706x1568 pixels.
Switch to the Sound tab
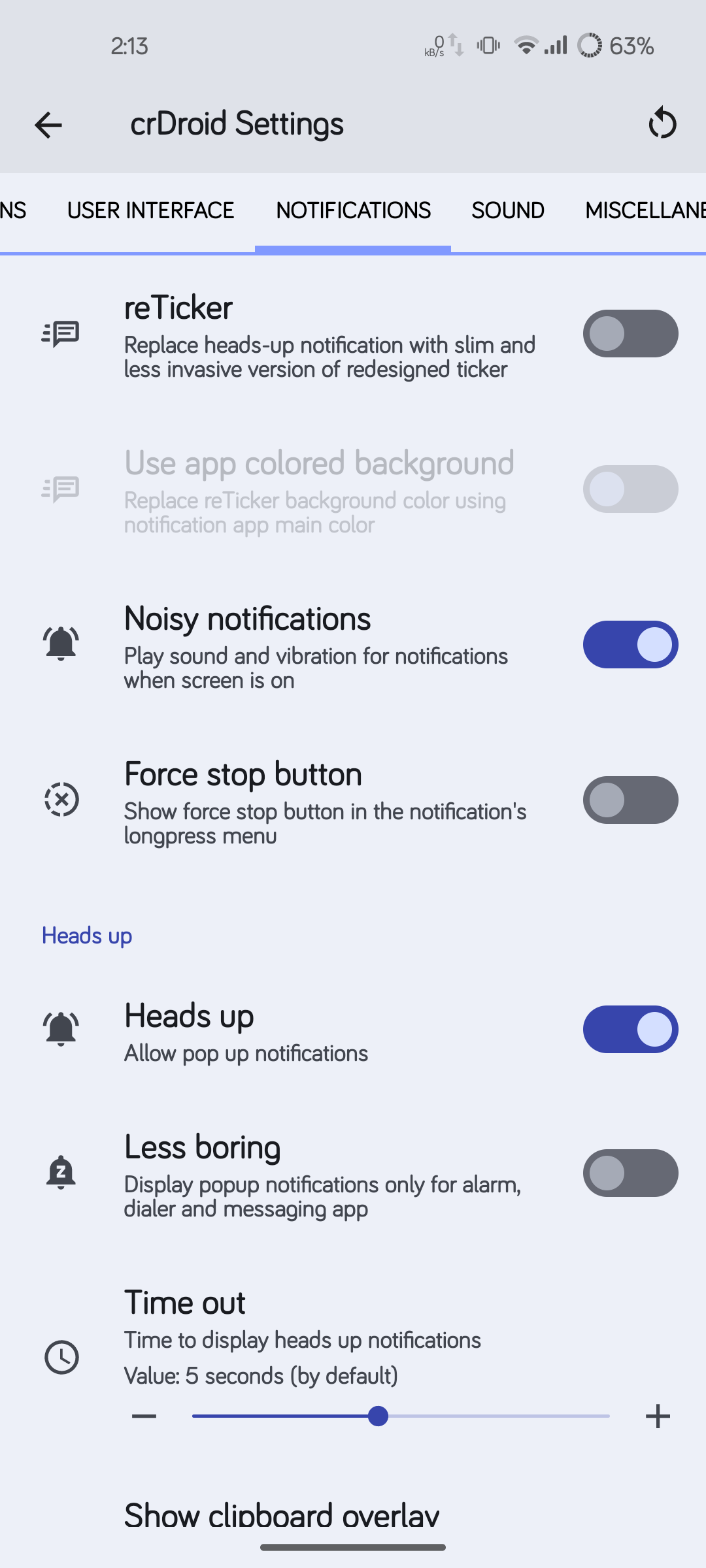(x=508, y=210)
